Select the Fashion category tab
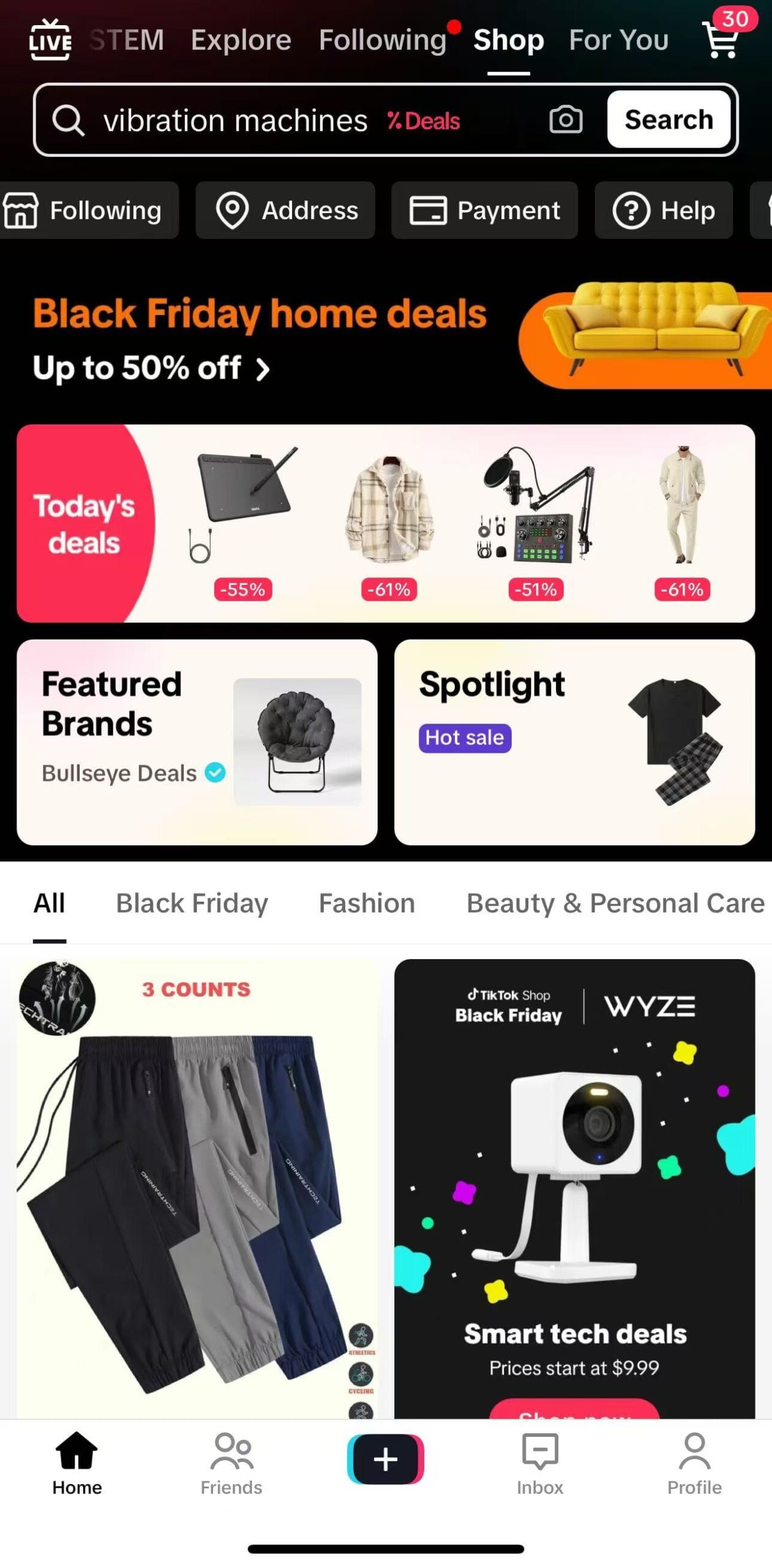This screenshot has width=772, height=1568. point(367,903)
